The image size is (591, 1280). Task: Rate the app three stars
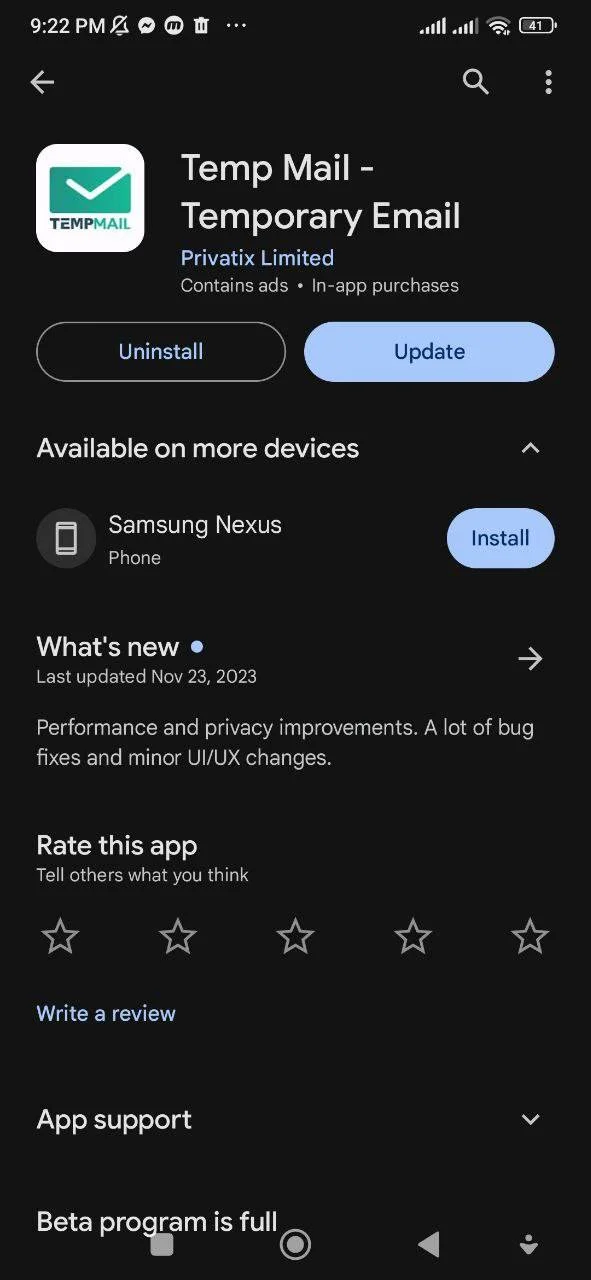click(x=295, y=937)
